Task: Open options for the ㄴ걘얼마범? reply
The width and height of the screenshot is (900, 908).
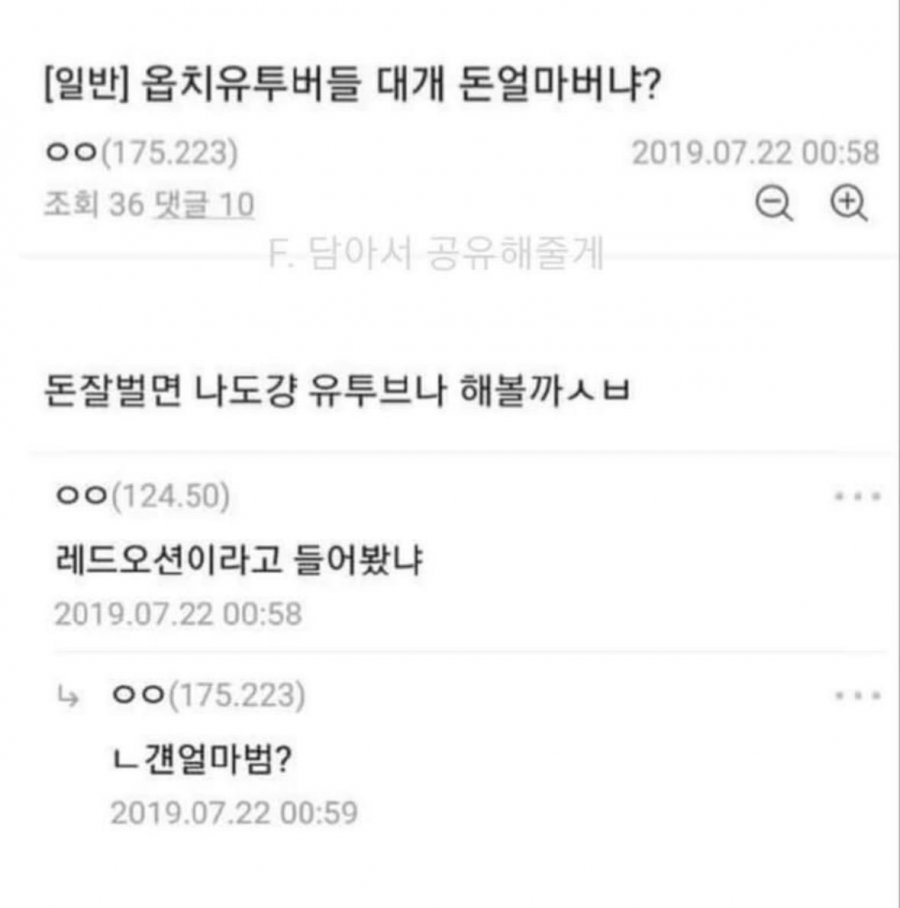Action: (858, 693)
